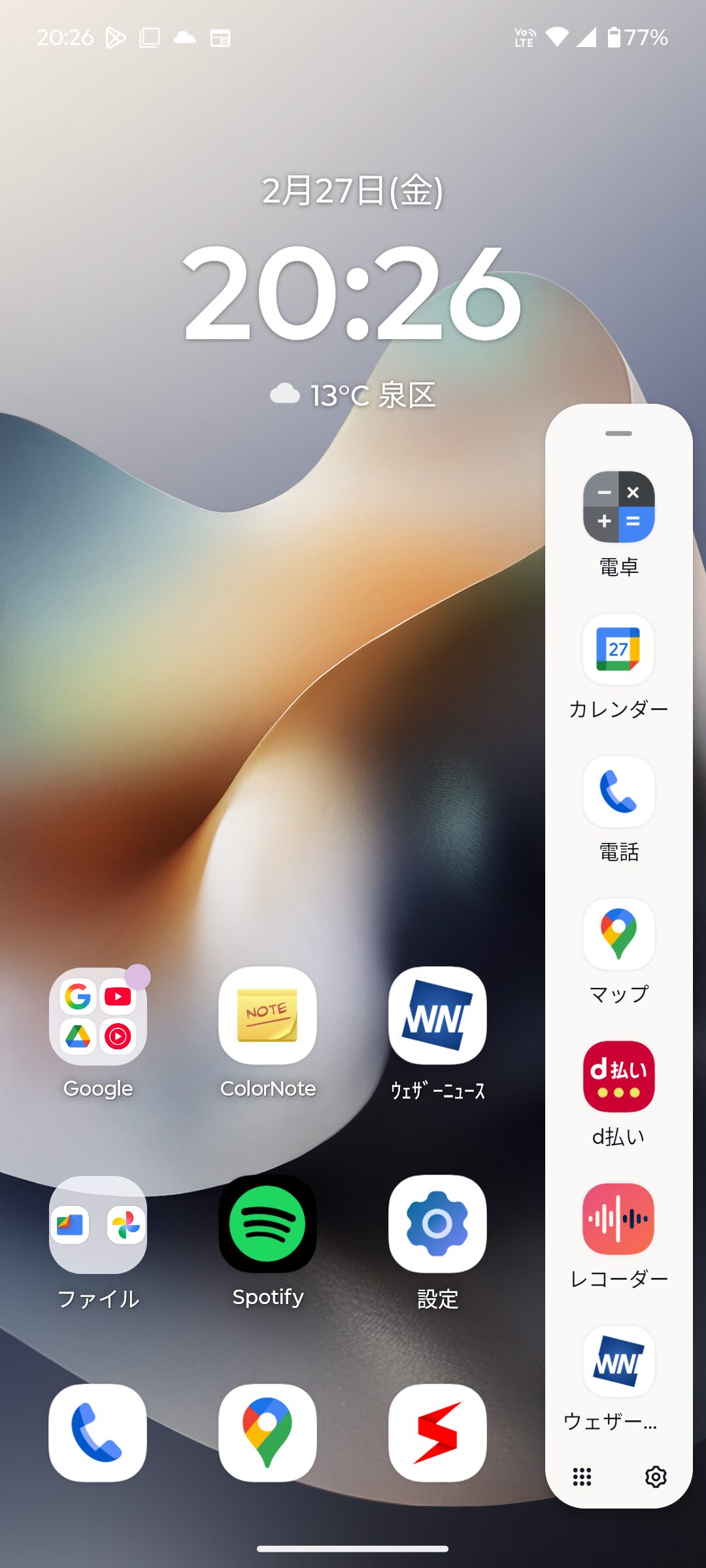Open ウェザーニュース on the home screen
The height and width of the screenshot is (1568, 706).
[437, 1017]
